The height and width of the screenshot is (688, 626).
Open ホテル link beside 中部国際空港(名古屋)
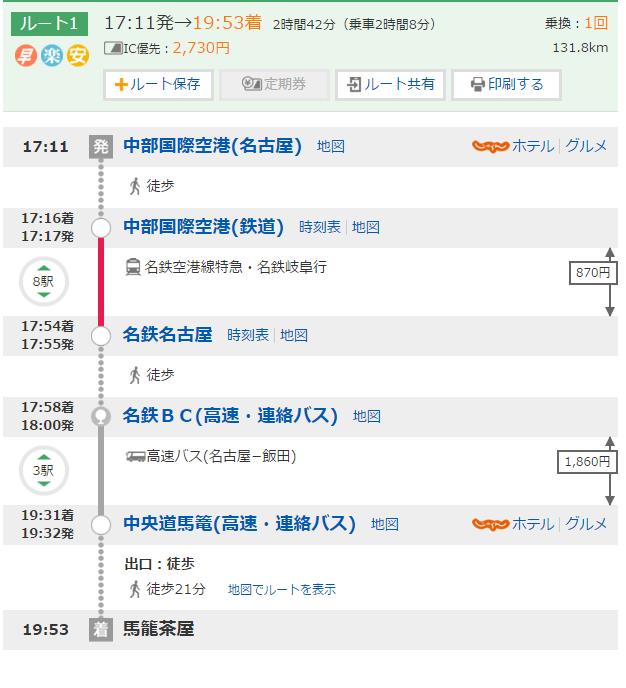pos(532,146)
